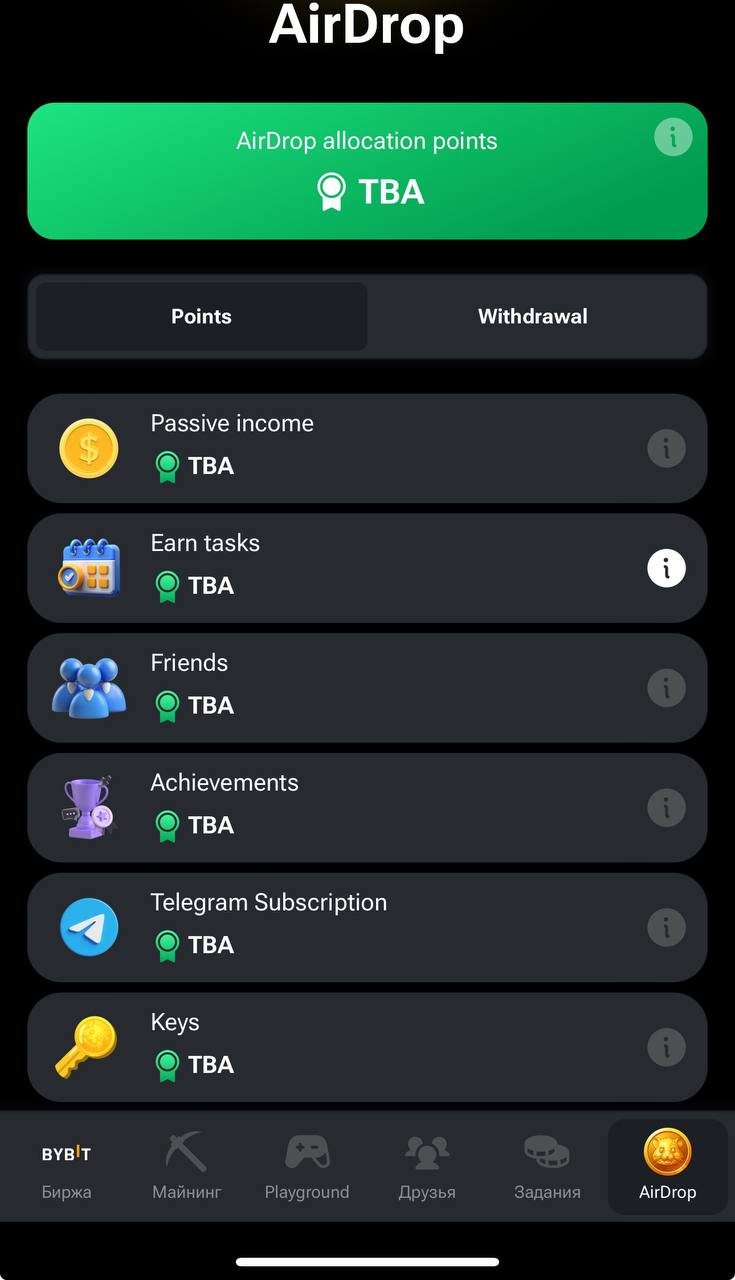Select the Points tab
The height and width of the screenshot is (1280, 735).
coord(201,317)
